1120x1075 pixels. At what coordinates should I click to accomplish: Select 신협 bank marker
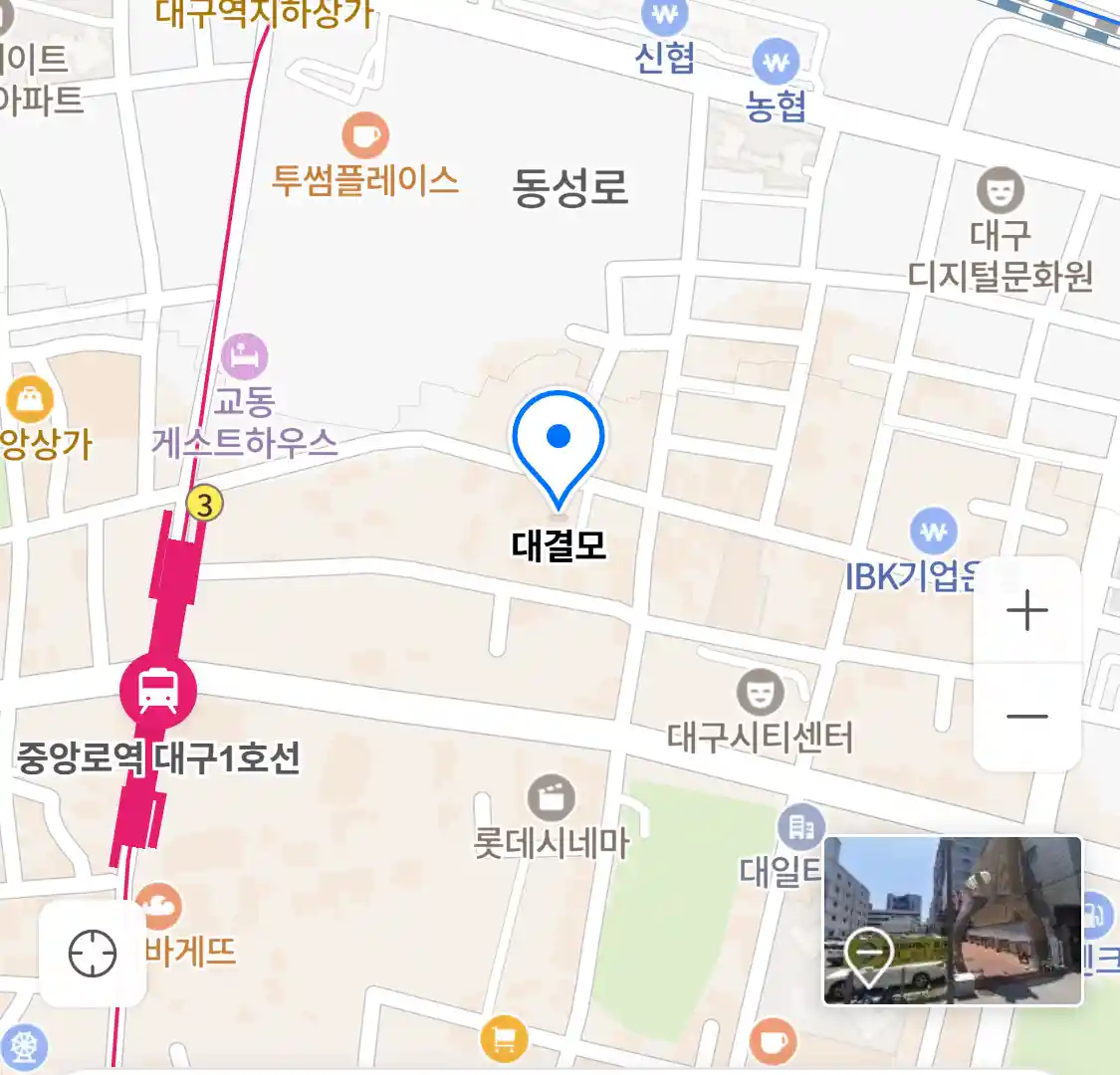click(x=664, y=17)
